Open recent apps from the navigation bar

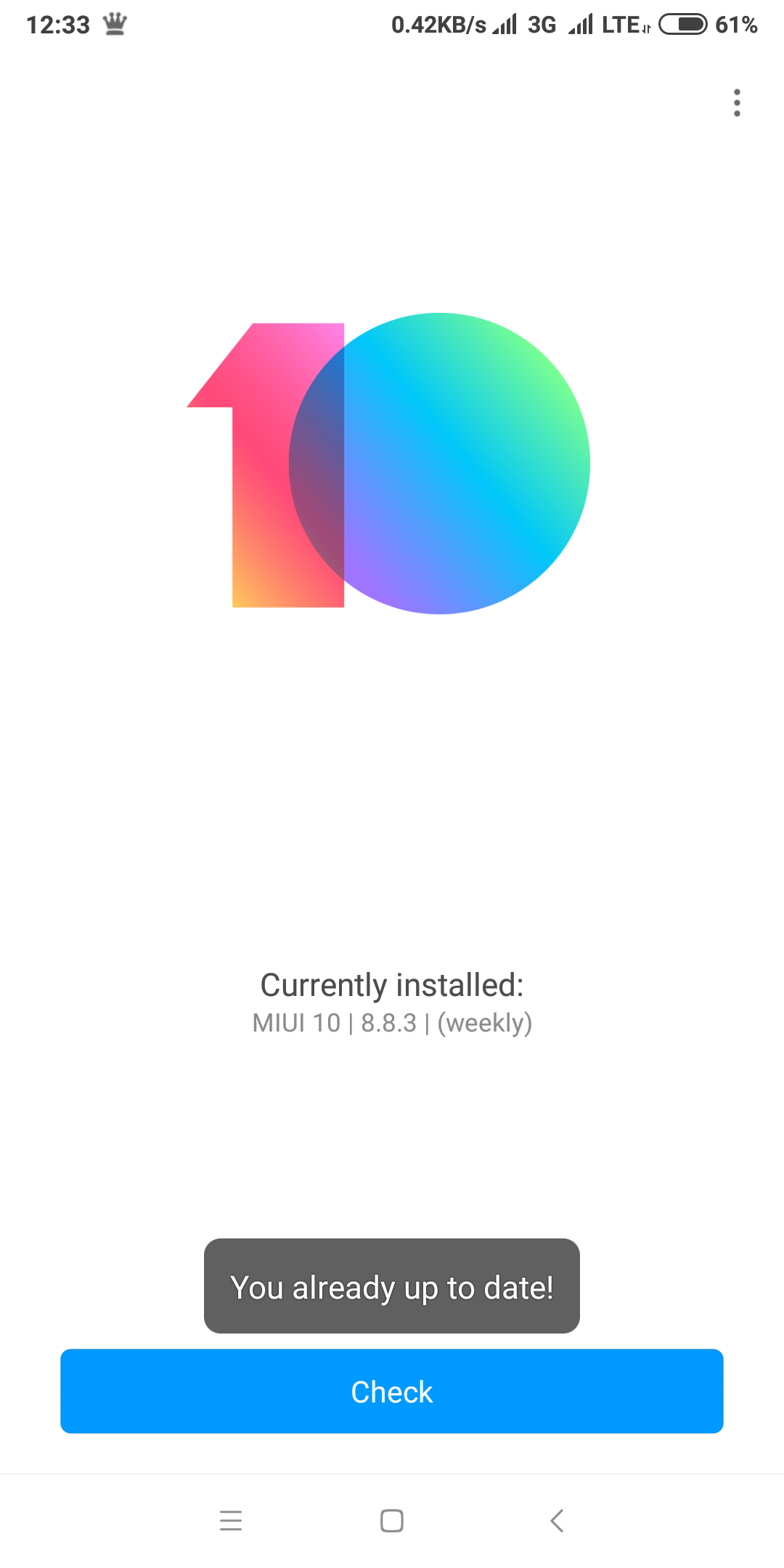tap(230, 1520)
